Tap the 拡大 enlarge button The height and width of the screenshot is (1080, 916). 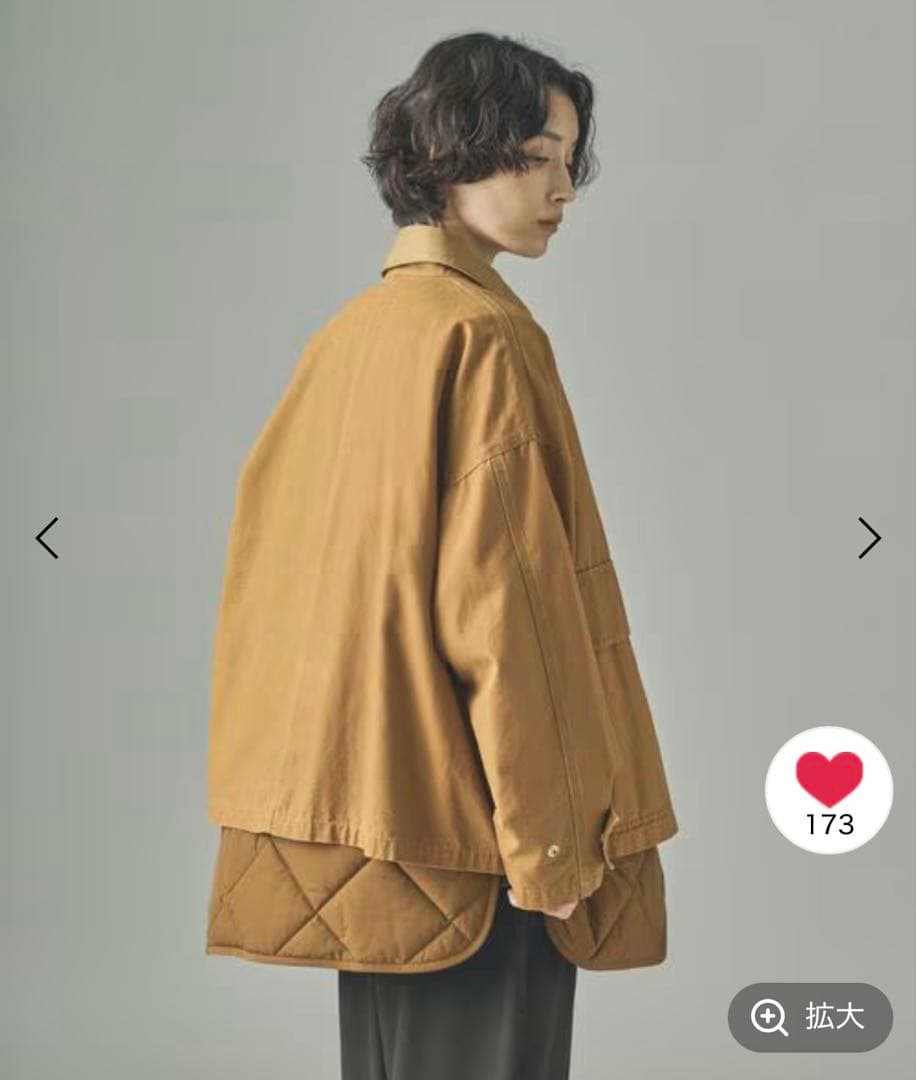click(x=810, y=1018)
